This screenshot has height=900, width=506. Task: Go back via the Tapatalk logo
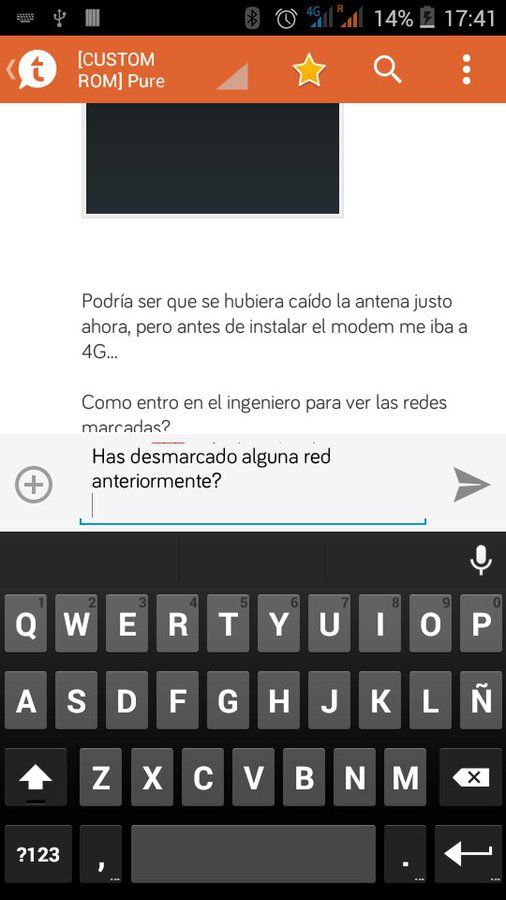33,70
